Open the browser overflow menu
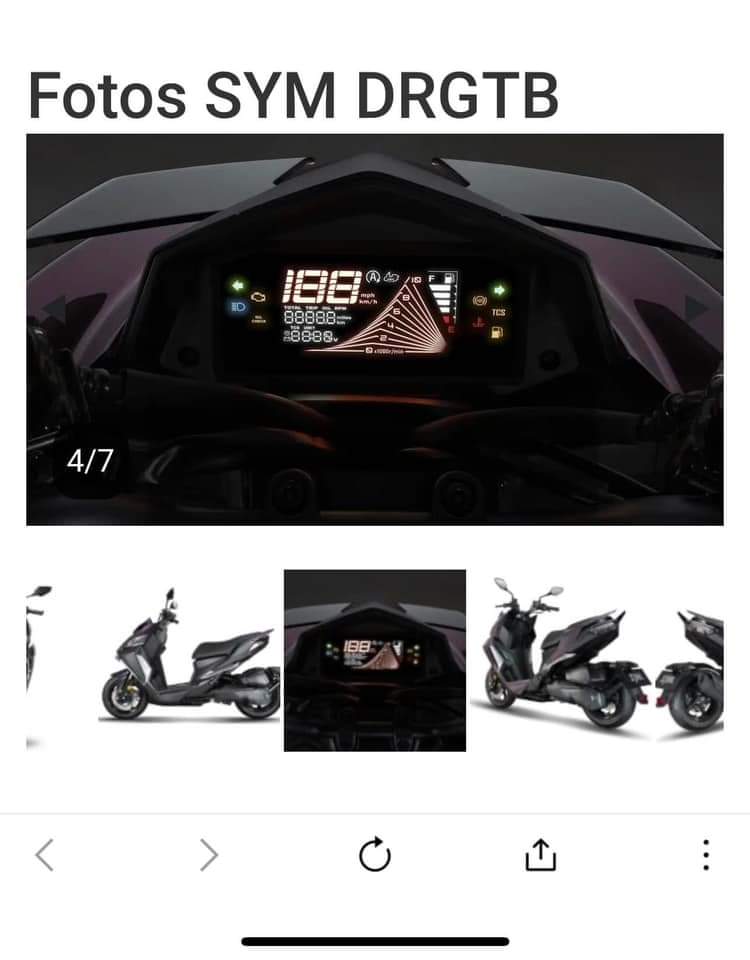This screenshot has height=960, width=750. pyautogui.click(x=706, y=855)
